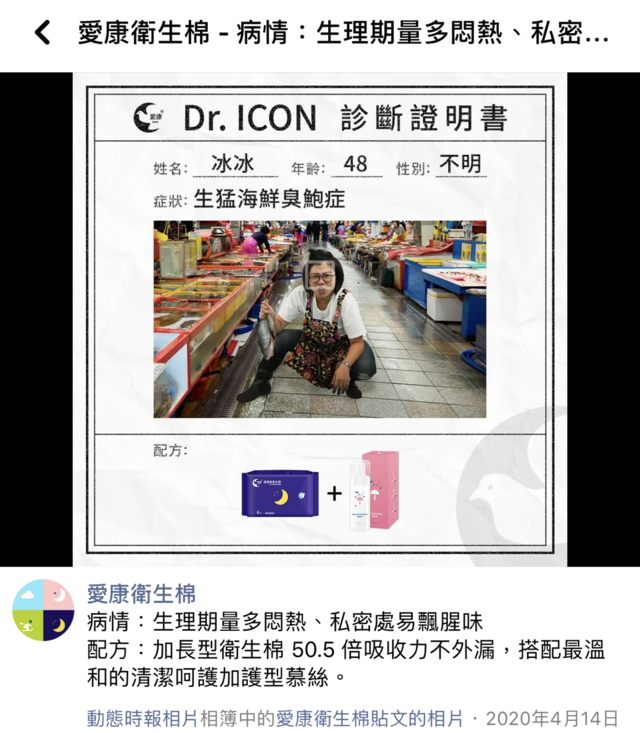640x733 pixels.
Task: Open the Dr. ICON post photo
Action: (320, 320)
